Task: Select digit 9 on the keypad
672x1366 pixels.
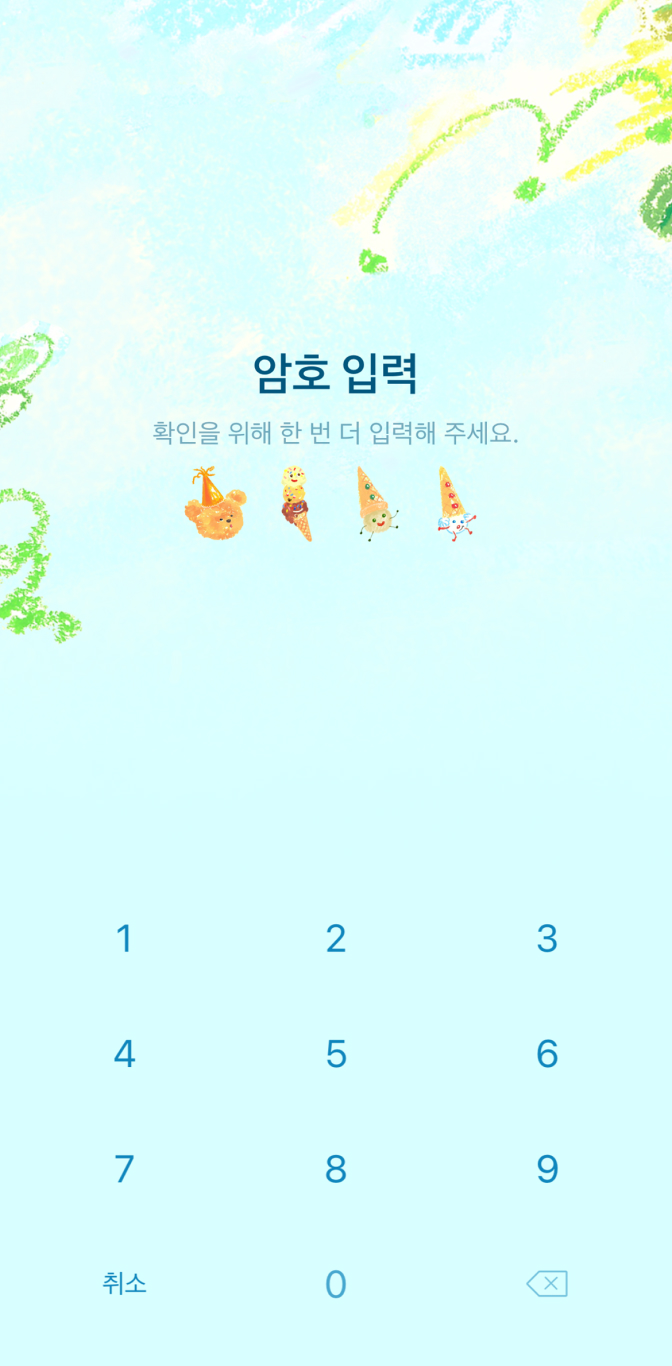Action: point(547,1169)
